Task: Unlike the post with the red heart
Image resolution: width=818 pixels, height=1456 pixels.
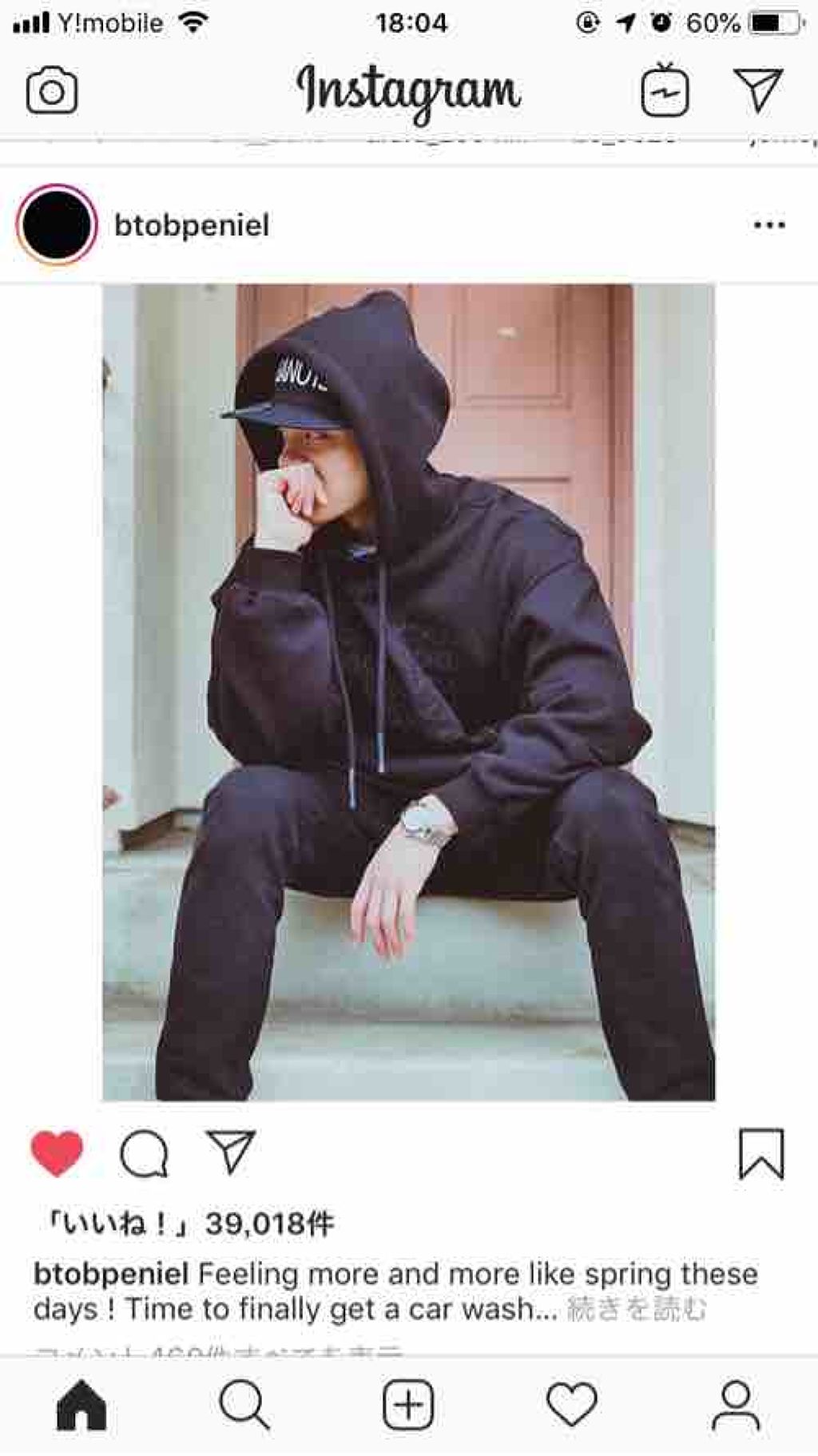Action: click(x=57, y=1153)
